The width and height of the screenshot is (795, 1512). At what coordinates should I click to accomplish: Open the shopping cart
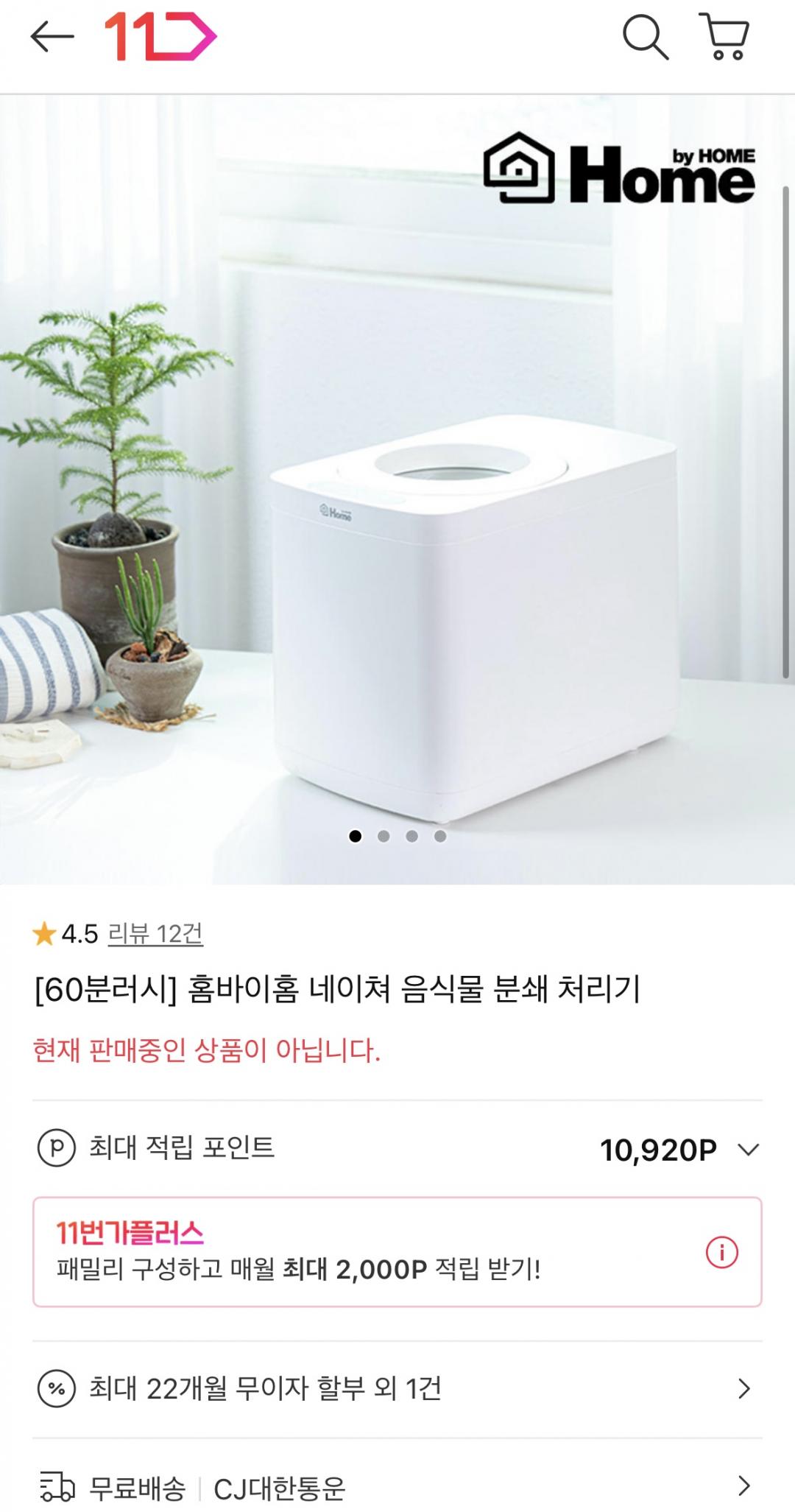coord(725,38)
